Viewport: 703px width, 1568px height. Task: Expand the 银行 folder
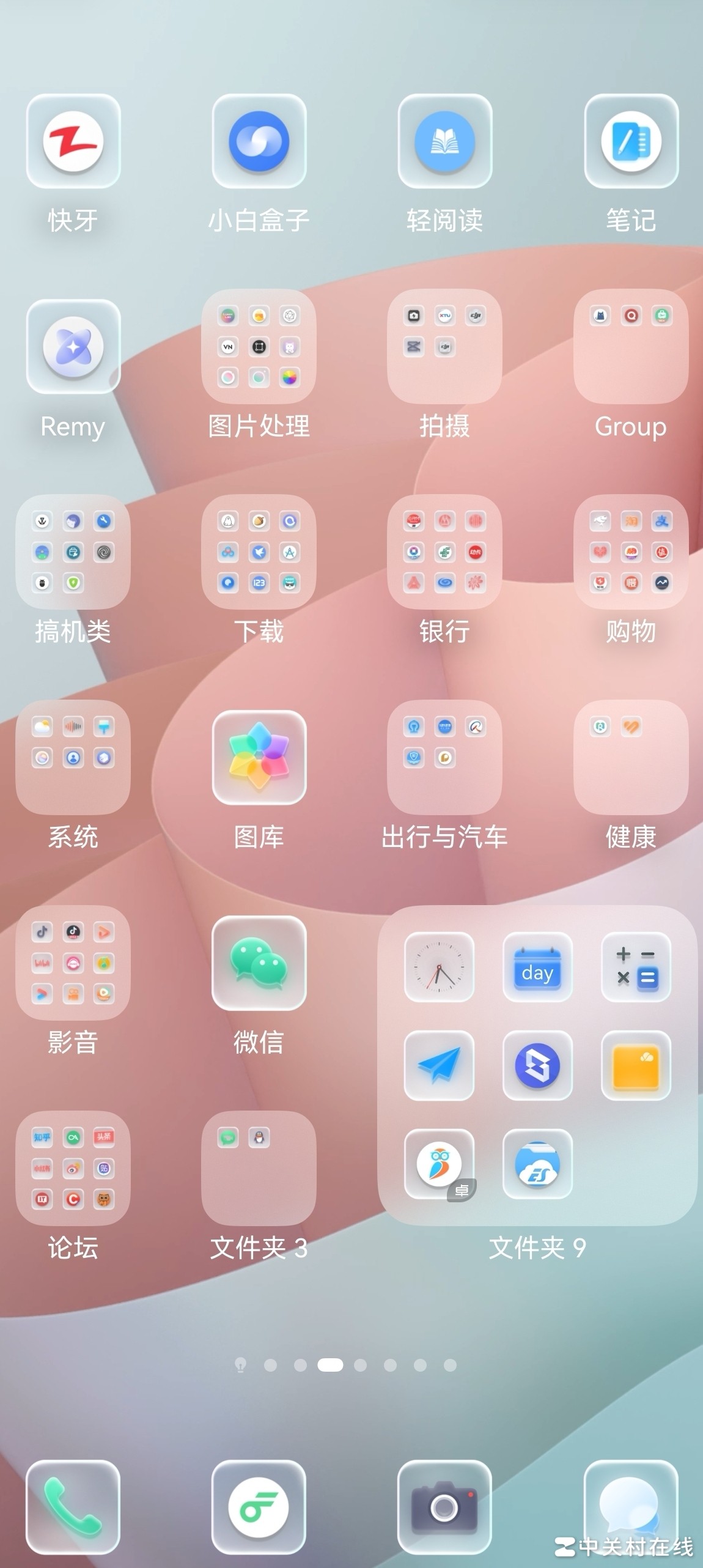click(445, 552)
